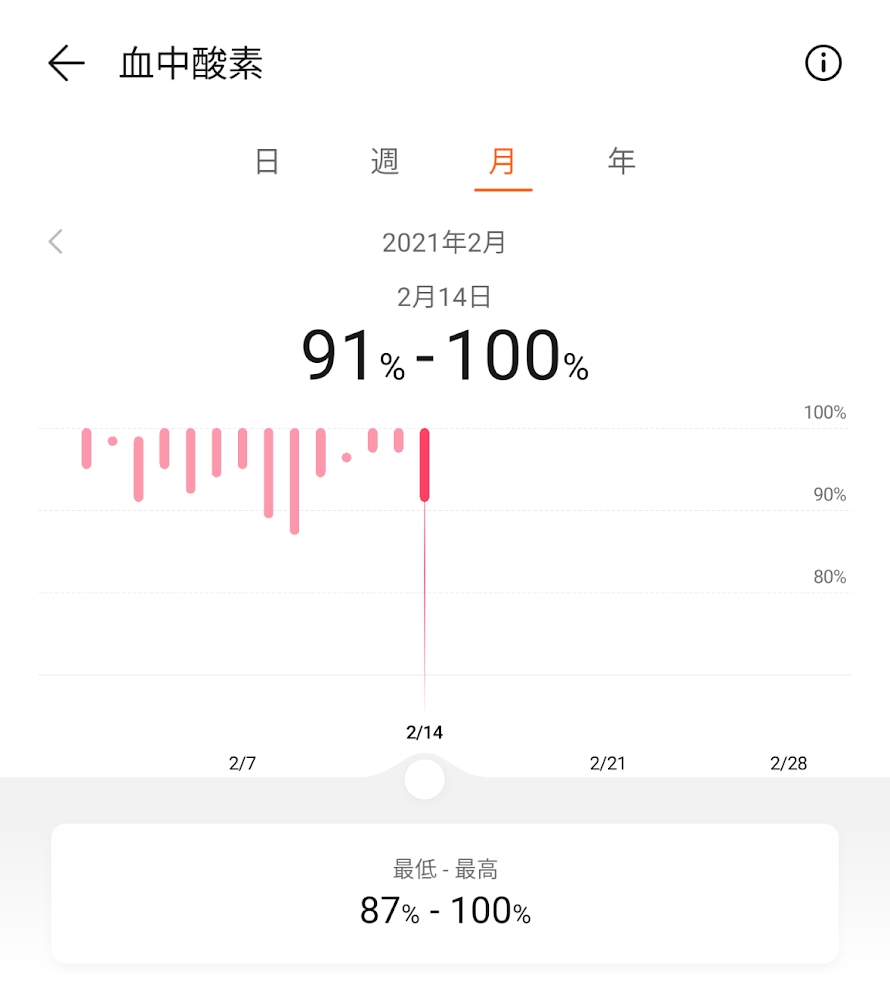
Task: Switch to the 日 tab
Action: point(267,161)
